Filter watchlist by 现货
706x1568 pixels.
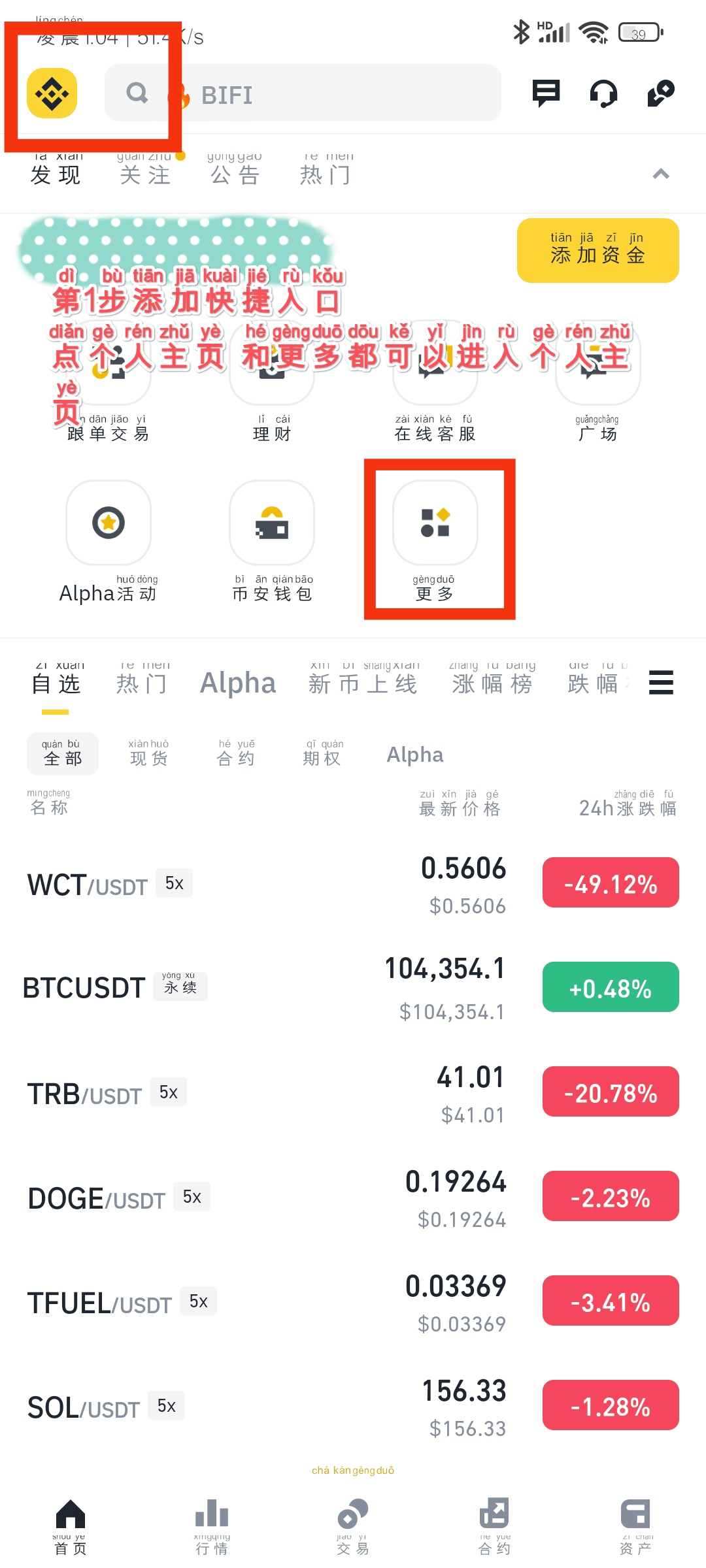click(148, 754)
